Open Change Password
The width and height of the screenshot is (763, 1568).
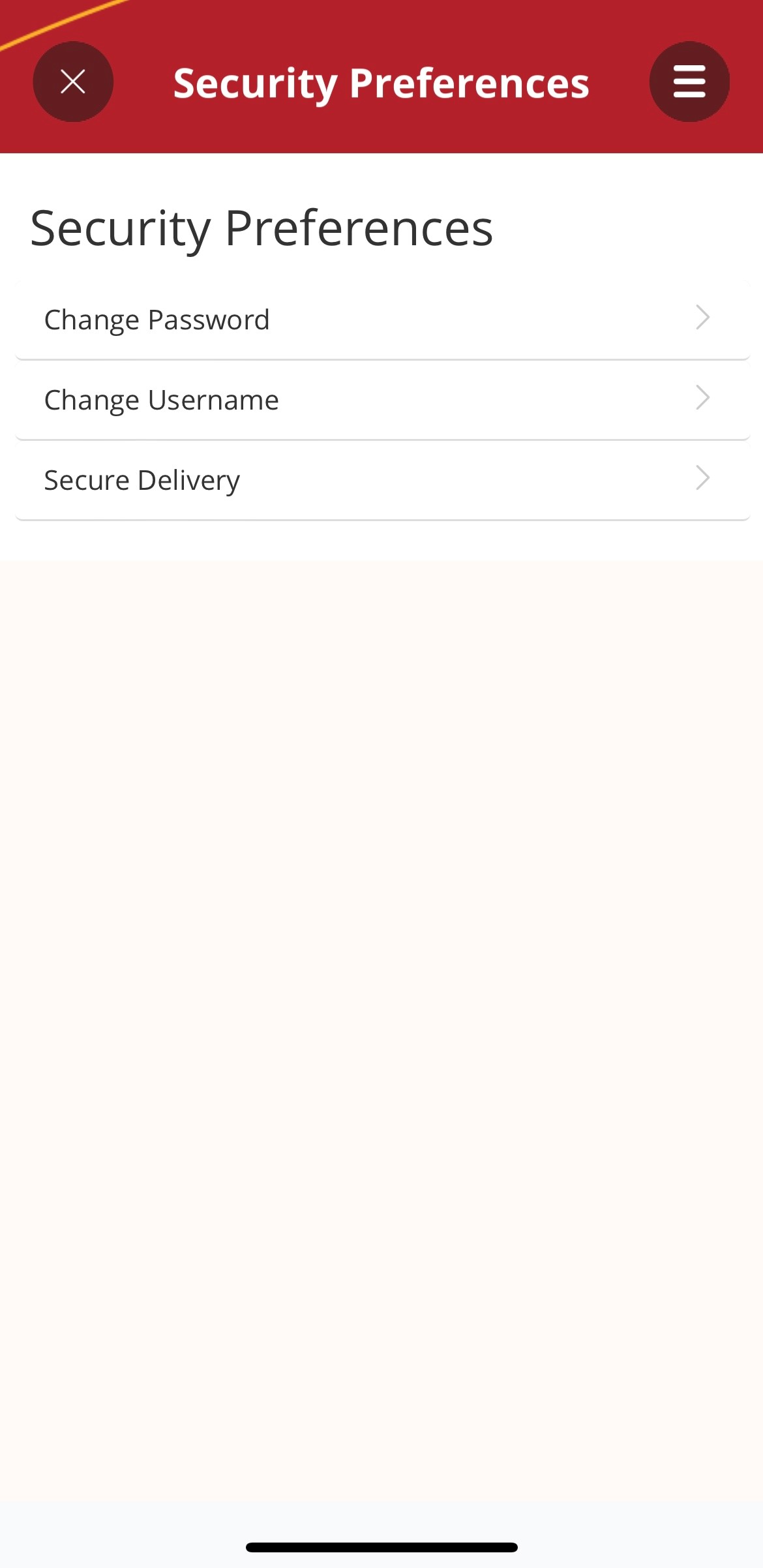[383, 320]
